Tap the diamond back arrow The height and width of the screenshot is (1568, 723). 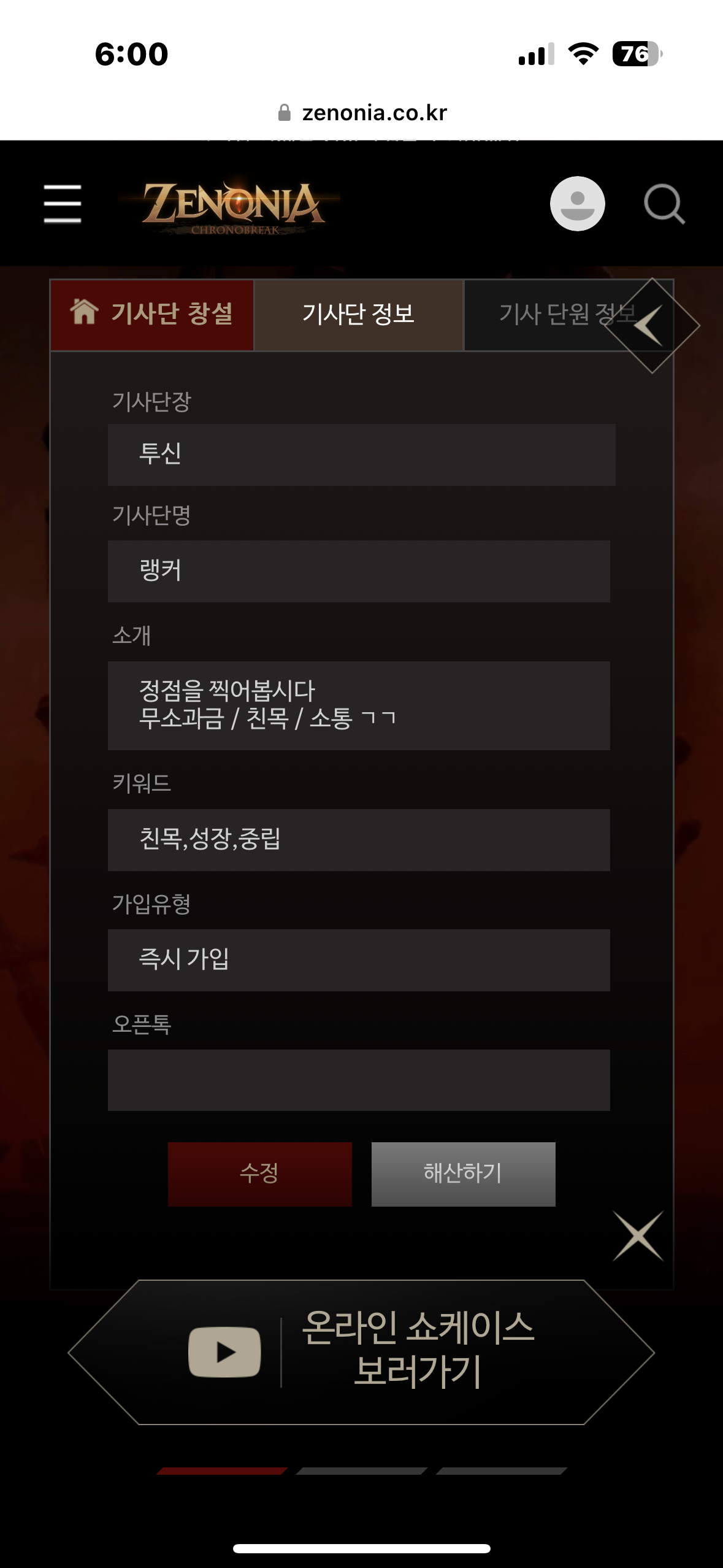pos(651,326)
